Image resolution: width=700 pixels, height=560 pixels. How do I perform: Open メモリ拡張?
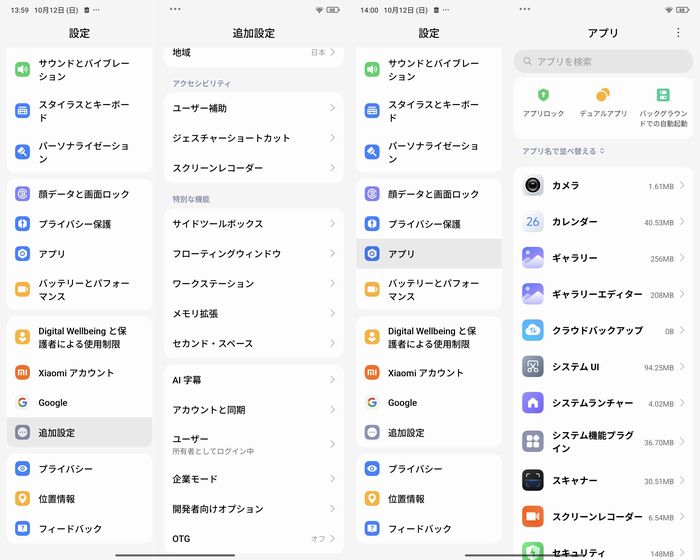click(253, 313)
